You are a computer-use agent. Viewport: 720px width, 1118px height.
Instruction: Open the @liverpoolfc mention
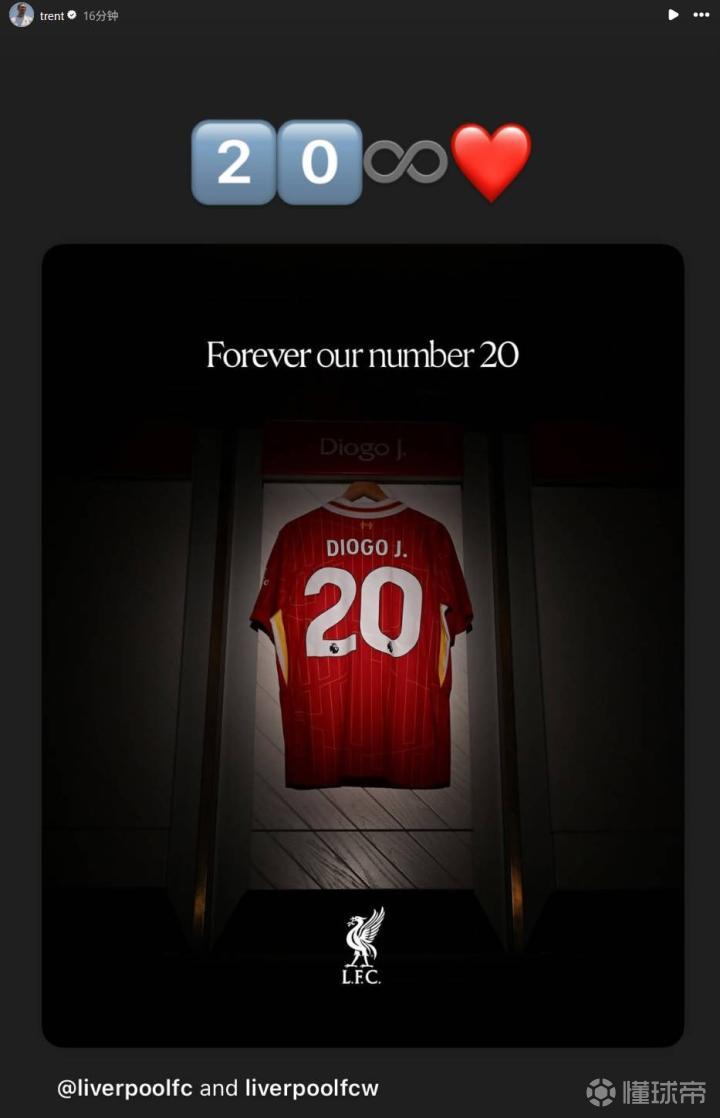(124, 1088)
